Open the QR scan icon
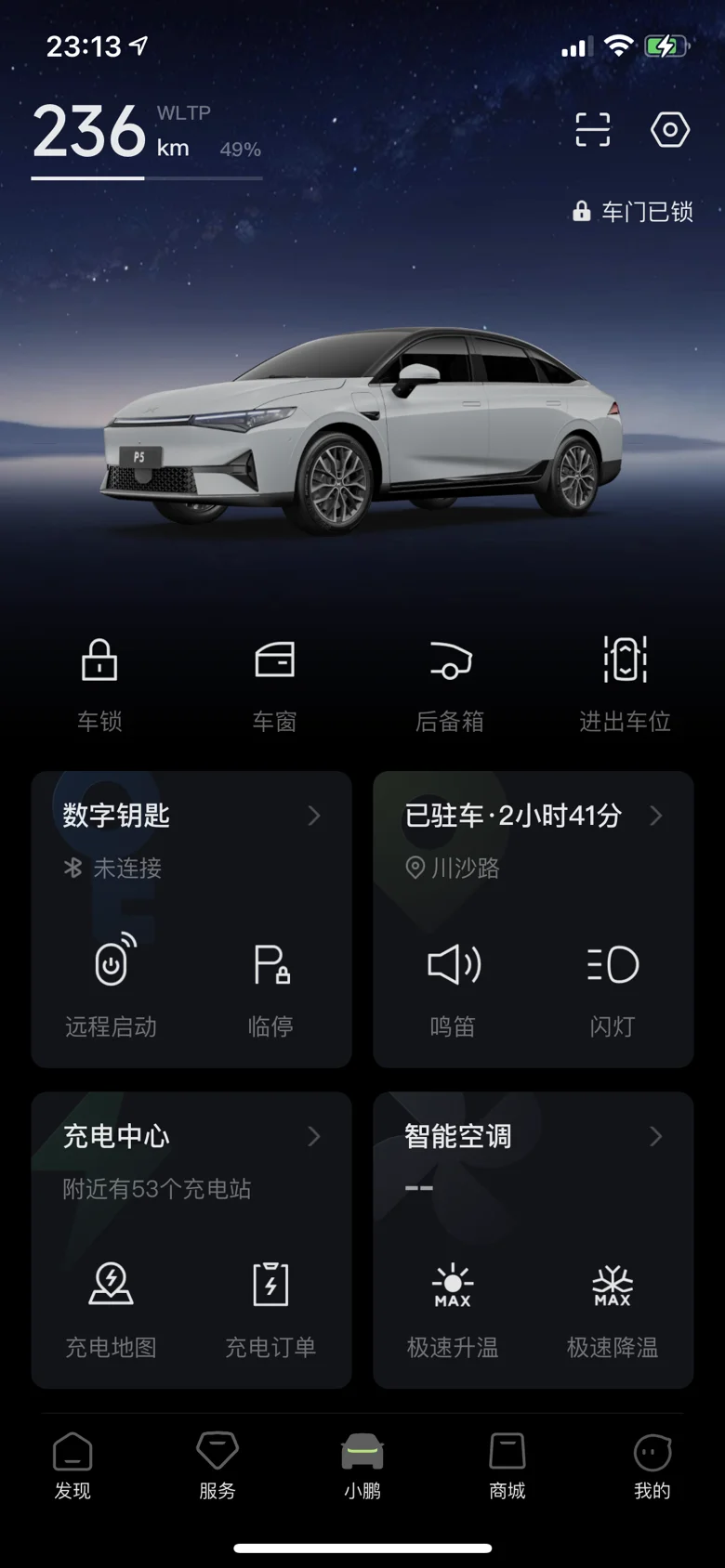Viewport: 725px width, 1568px height. coord(592,130)
